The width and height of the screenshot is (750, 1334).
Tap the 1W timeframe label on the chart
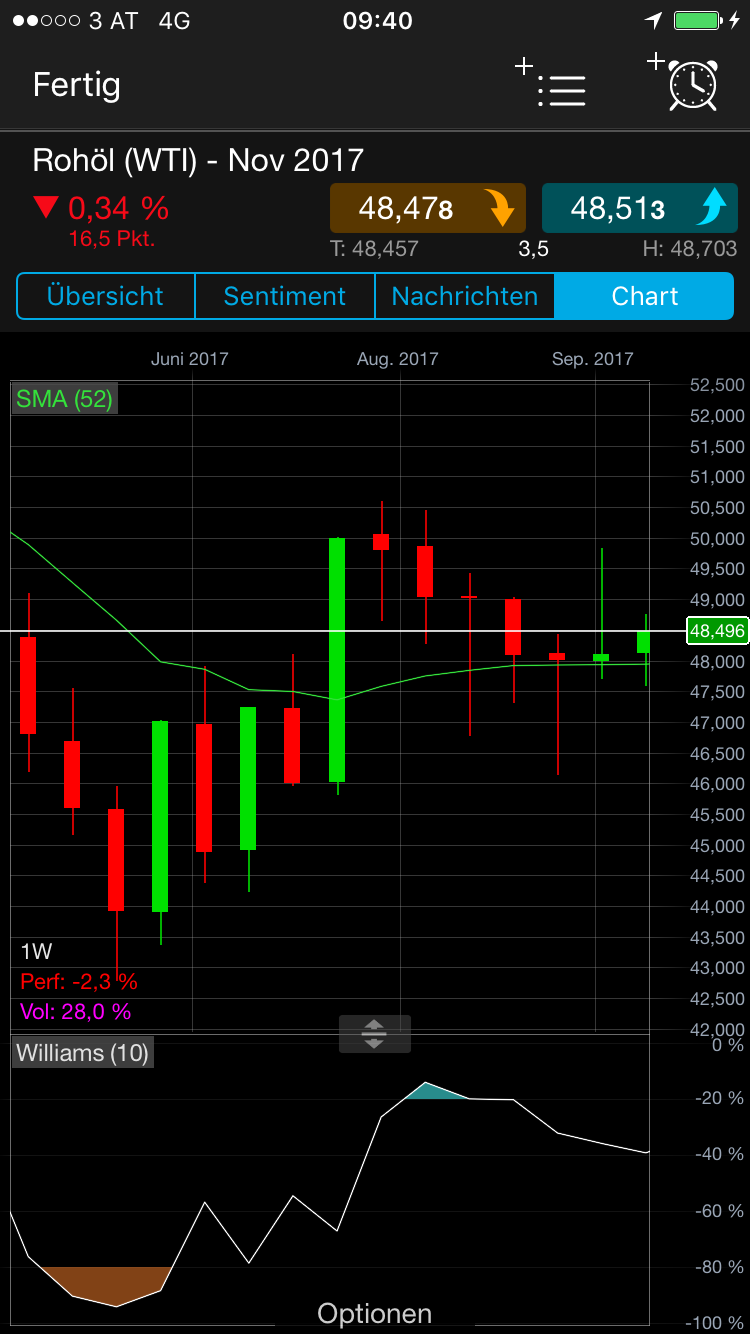click(x=35, y=950)
